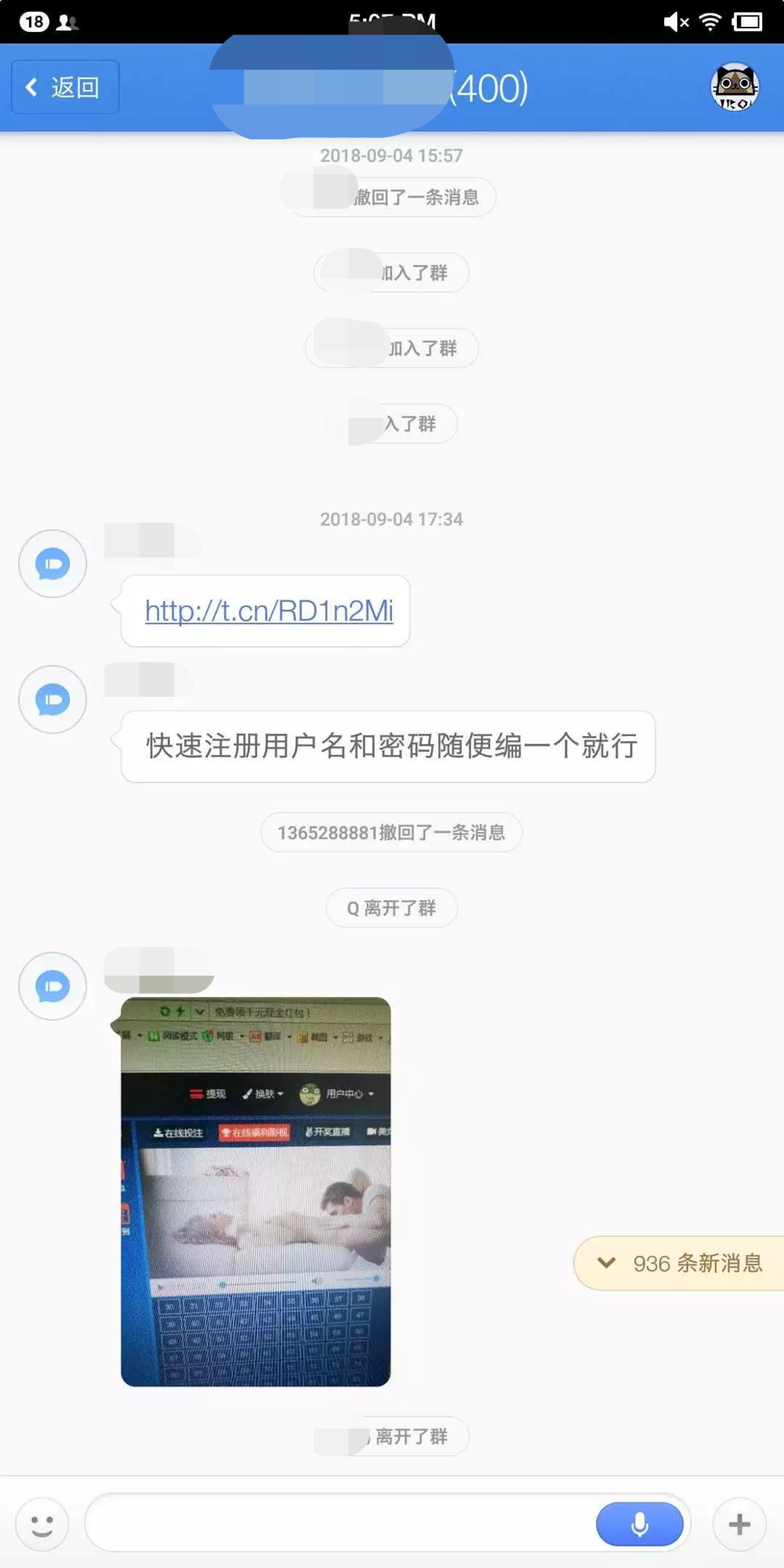Jump to the 936 new messages
This screenshot has height=1568, width=784.
pyautogui.click(x=681, y=1263)
